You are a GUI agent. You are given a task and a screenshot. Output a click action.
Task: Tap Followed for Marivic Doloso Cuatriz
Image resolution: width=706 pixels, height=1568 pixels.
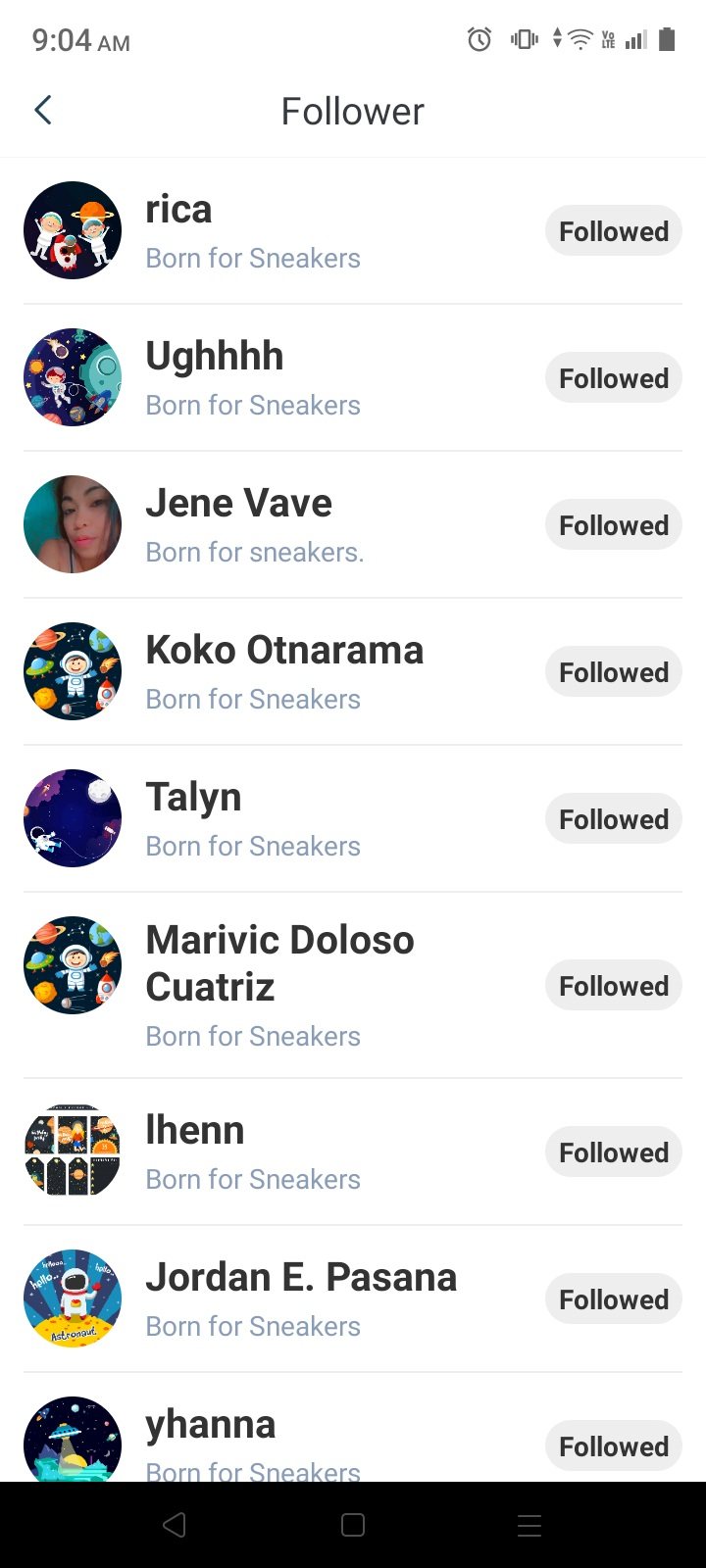(x=613, y=986)
